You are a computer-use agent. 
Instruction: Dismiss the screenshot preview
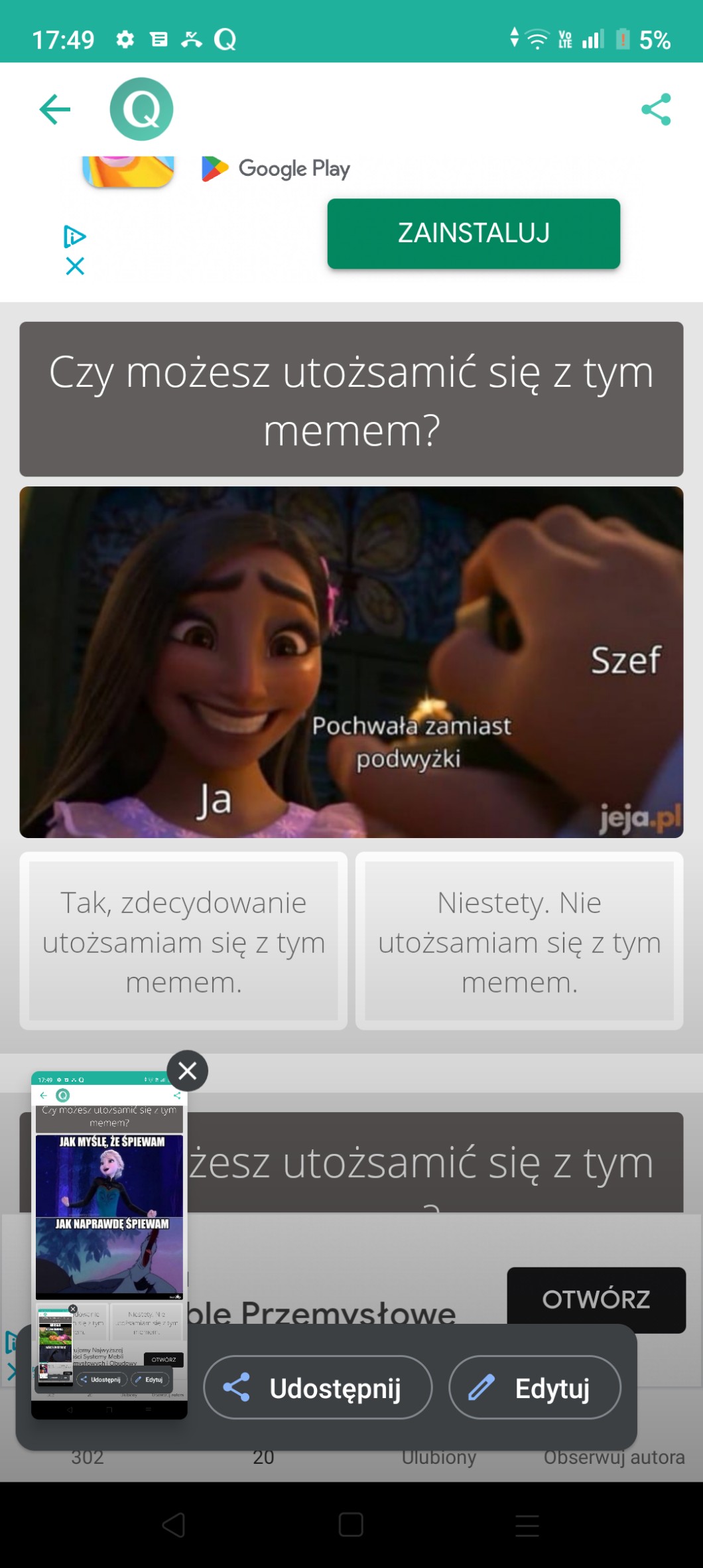[x=188, y=1070]
